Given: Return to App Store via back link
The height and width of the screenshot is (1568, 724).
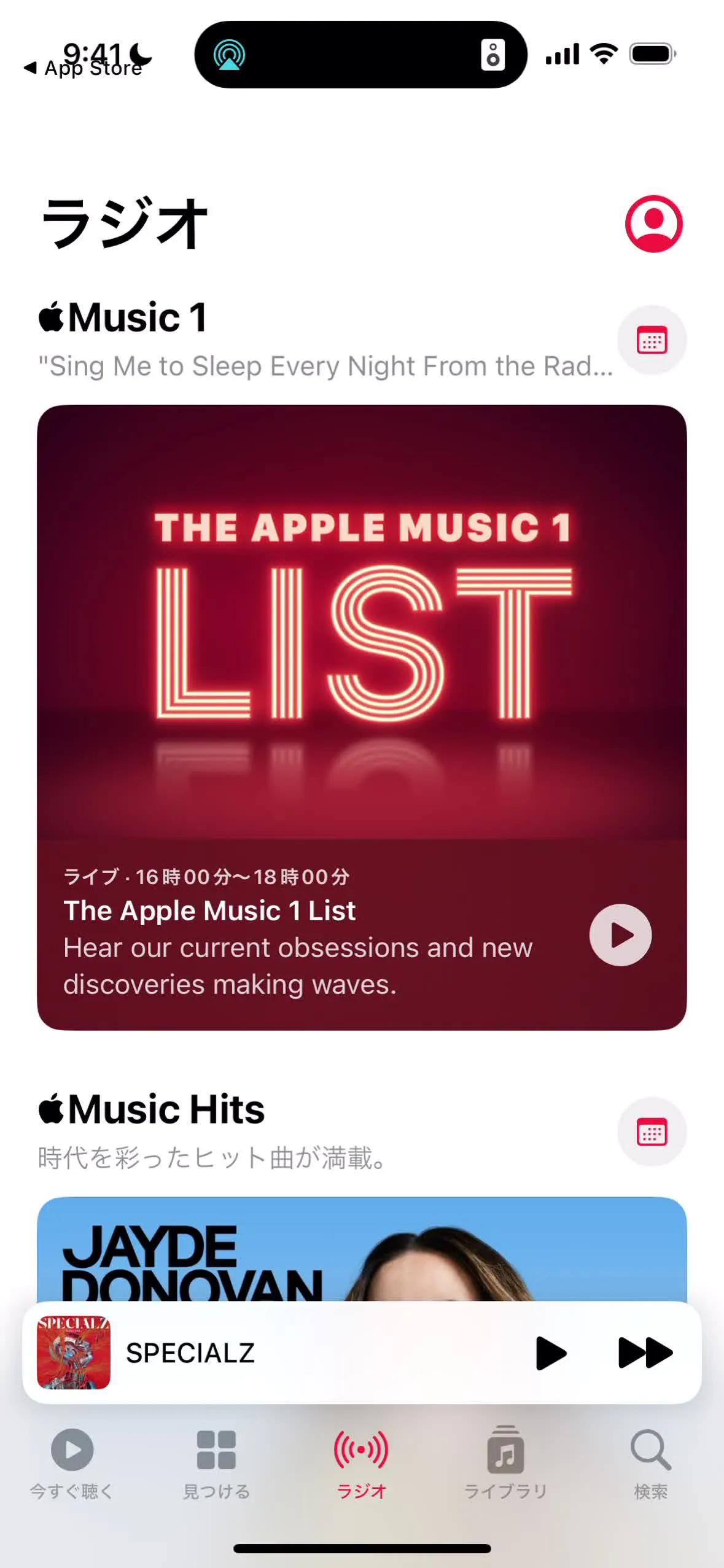Looking at the screenshot, I should [83, 68].
